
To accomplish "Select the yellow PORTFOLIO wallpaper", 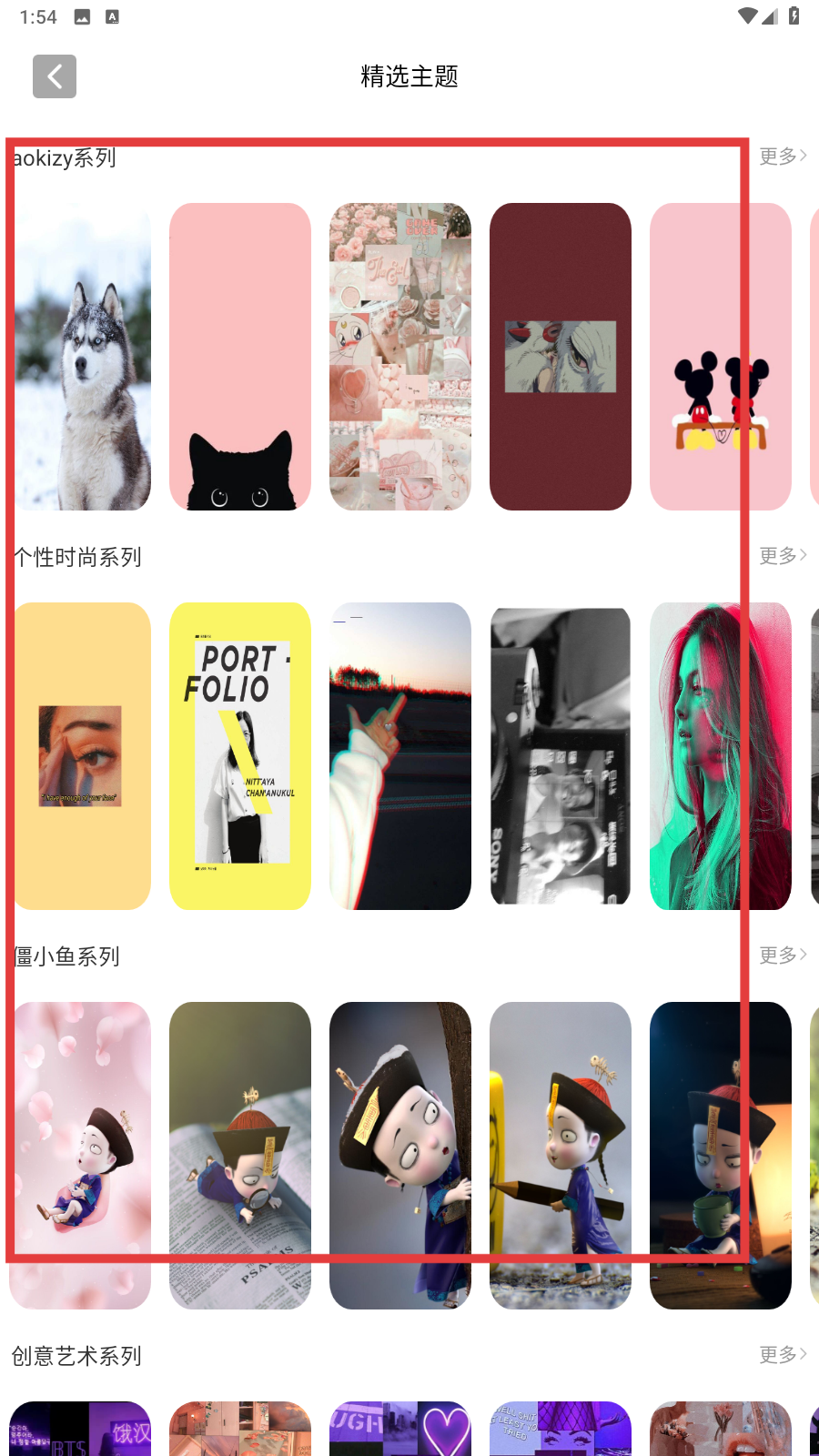I will pos(240,756).
